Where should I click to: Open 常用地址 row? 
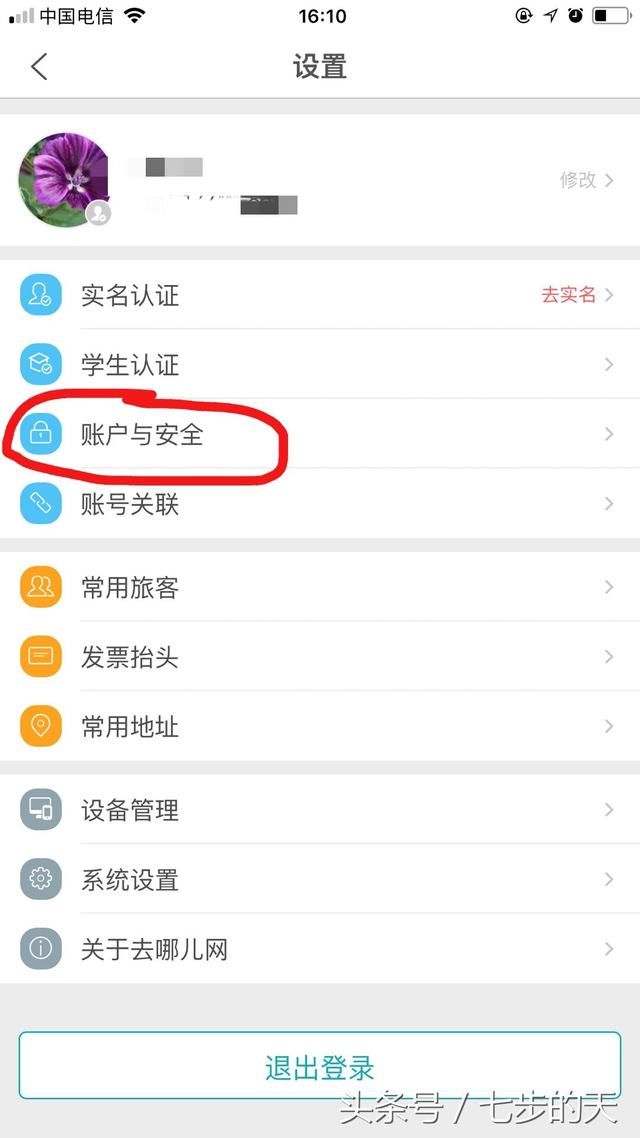coord(320,726)
